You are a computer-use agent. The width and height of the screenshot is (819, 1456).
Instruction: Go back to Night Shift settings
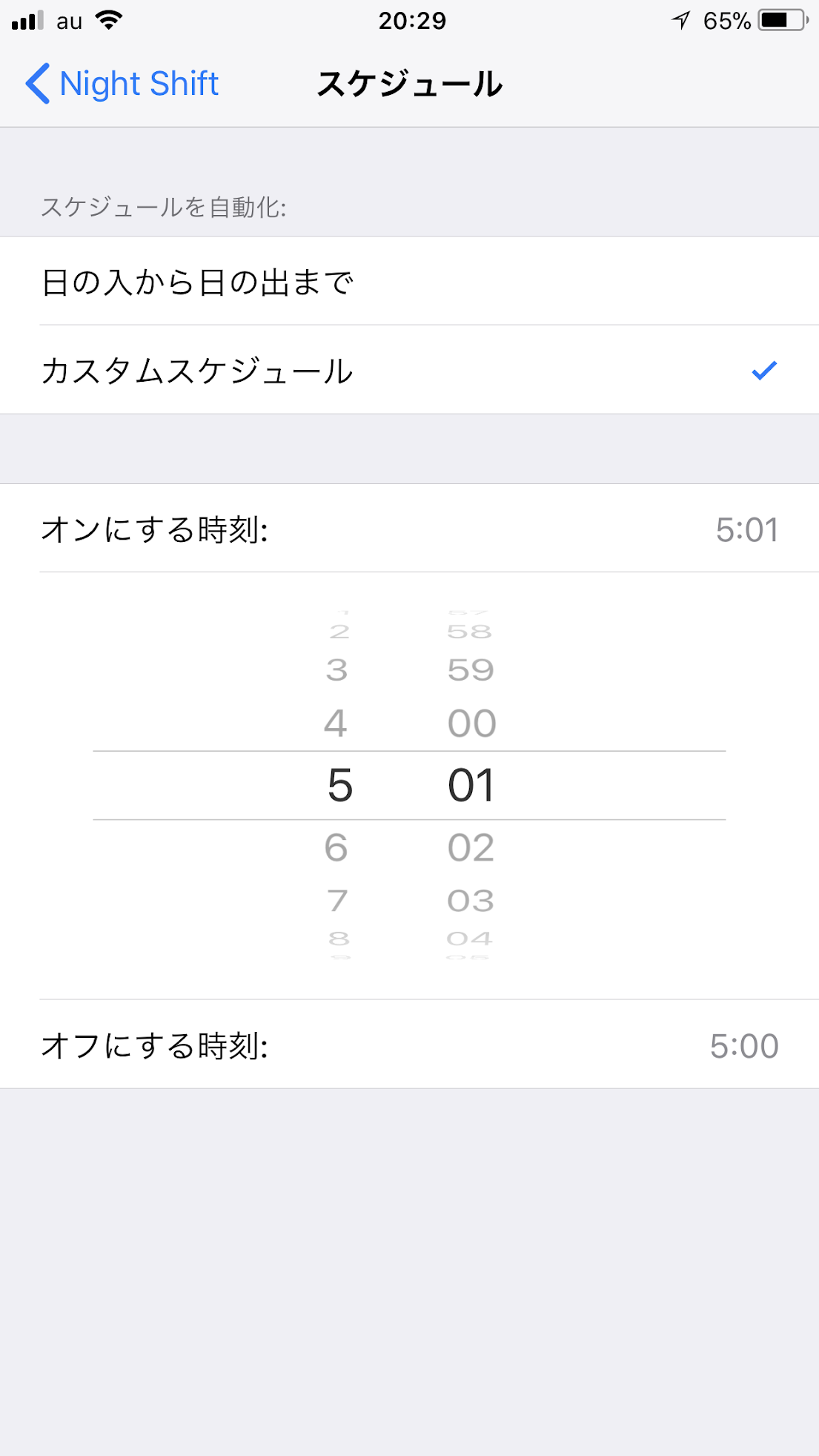pos(122,84)
